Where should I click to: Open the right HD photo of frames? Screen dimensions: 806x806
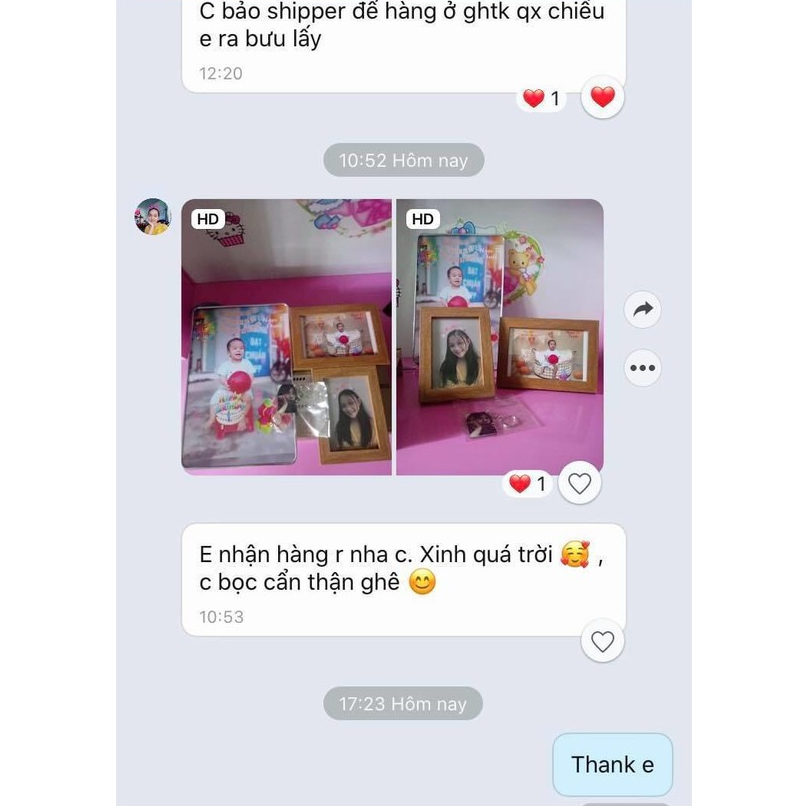[x=499, y=337]
